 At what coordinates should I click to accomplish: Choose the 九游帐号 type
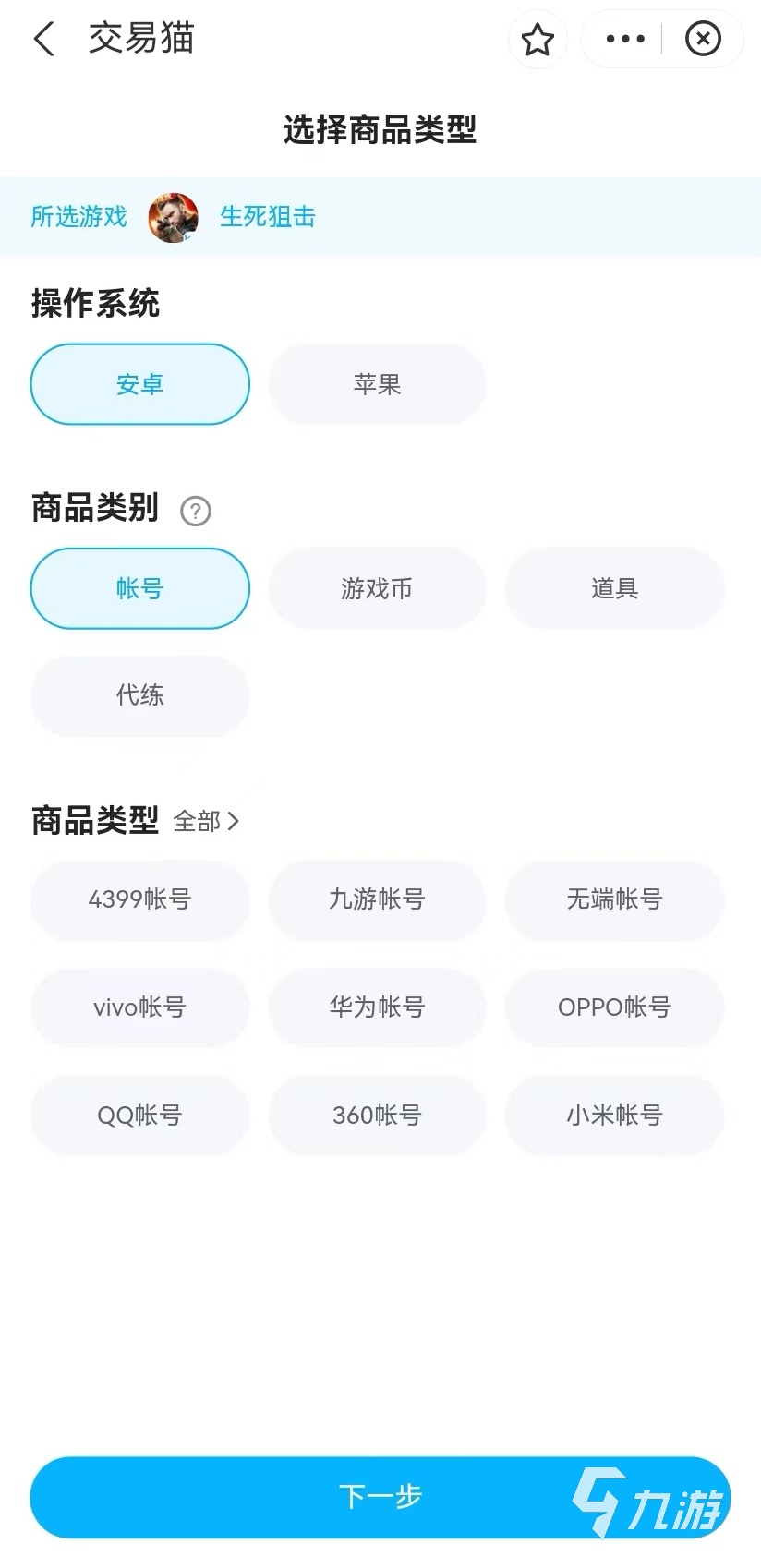(x=377, y=899)
